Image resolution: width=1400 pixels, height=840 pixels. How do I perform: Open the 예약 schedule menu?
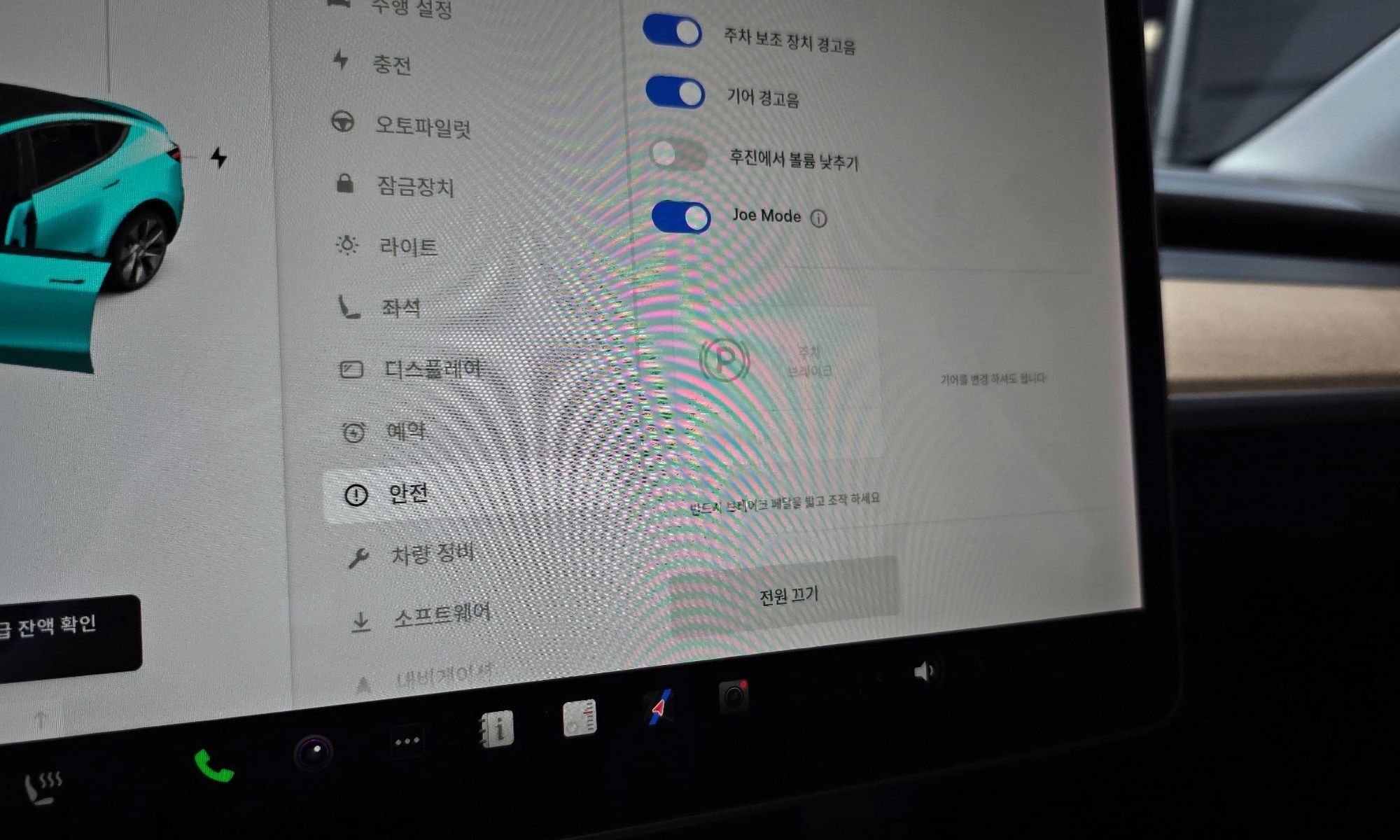[405, 430]
